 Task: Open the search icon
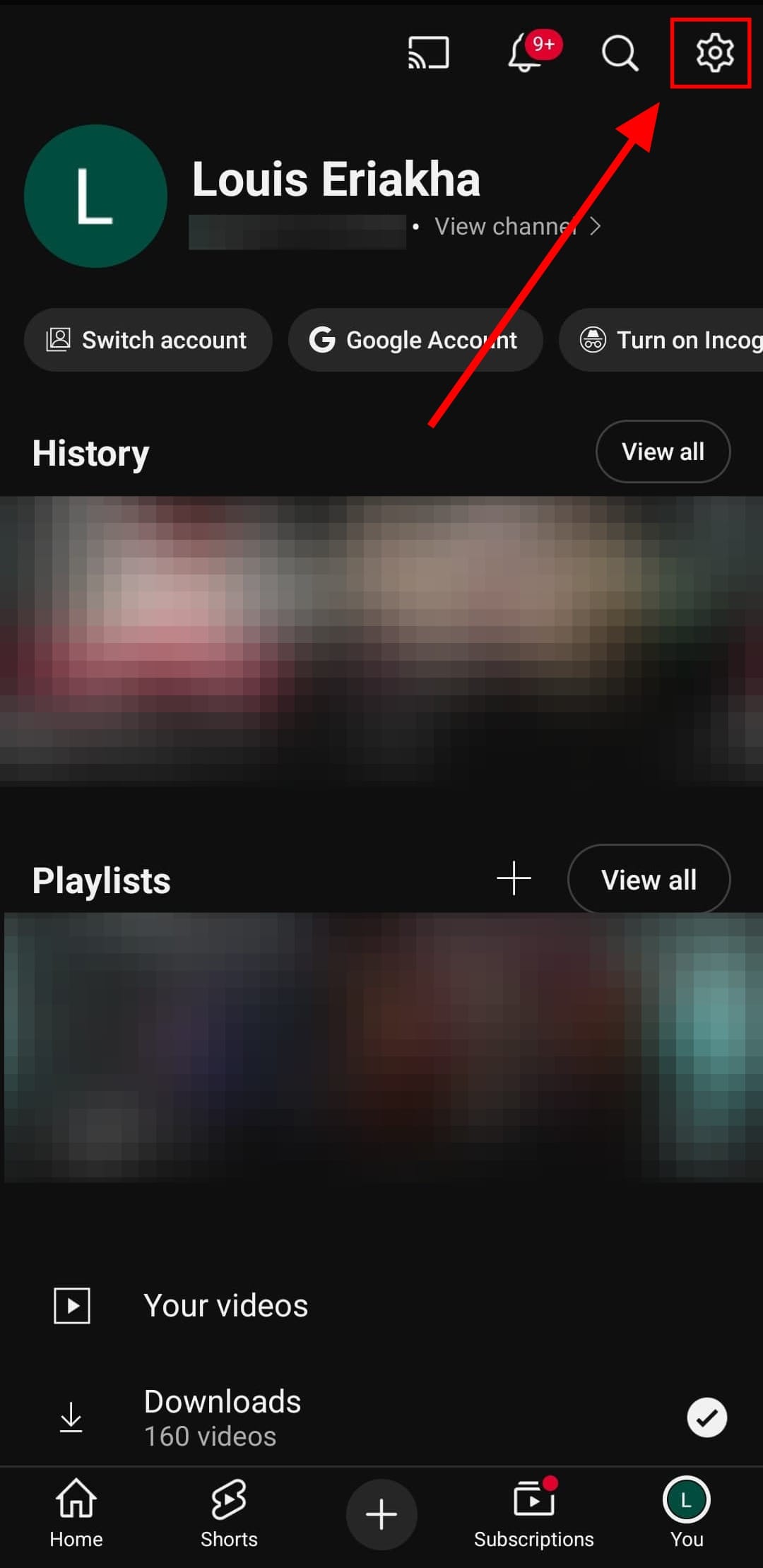[x=620, y=53]
